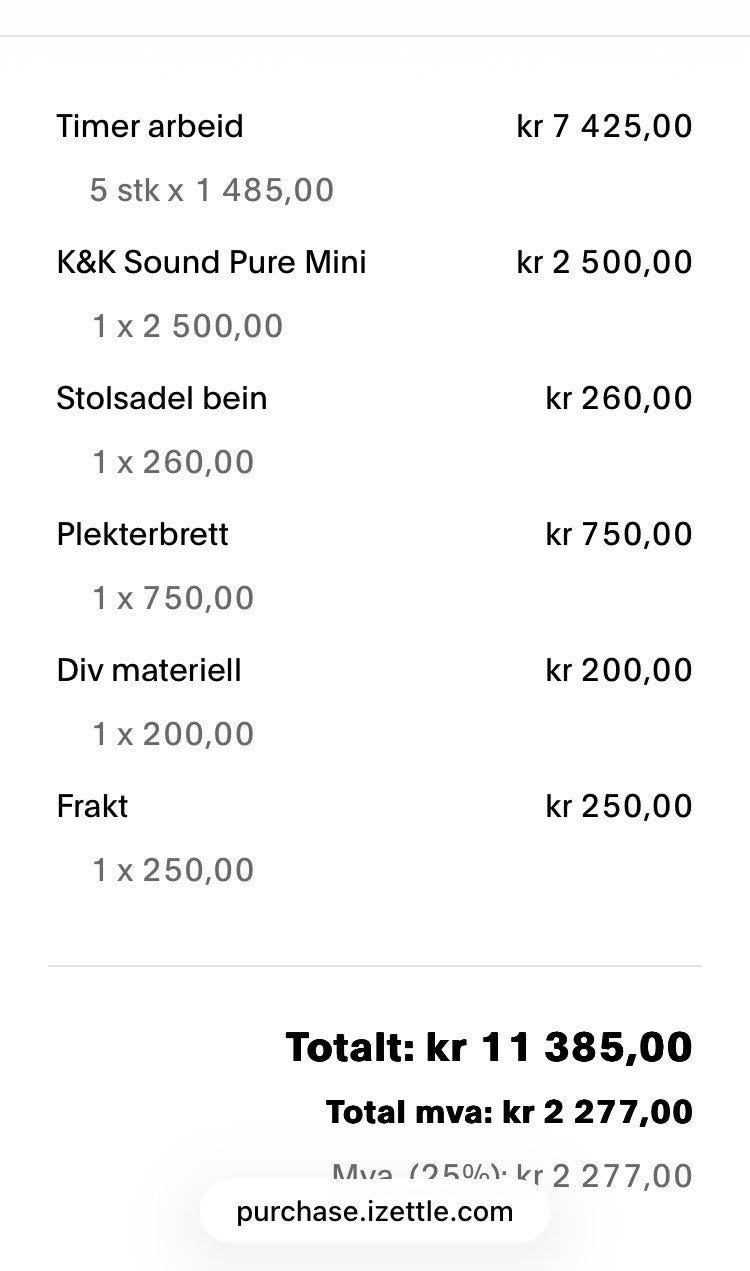Select the 5 stk x 1 485,00 quantity line
Image resolution: width=750 pixels, height=1271 pixels.
click(x=212, y=190)
